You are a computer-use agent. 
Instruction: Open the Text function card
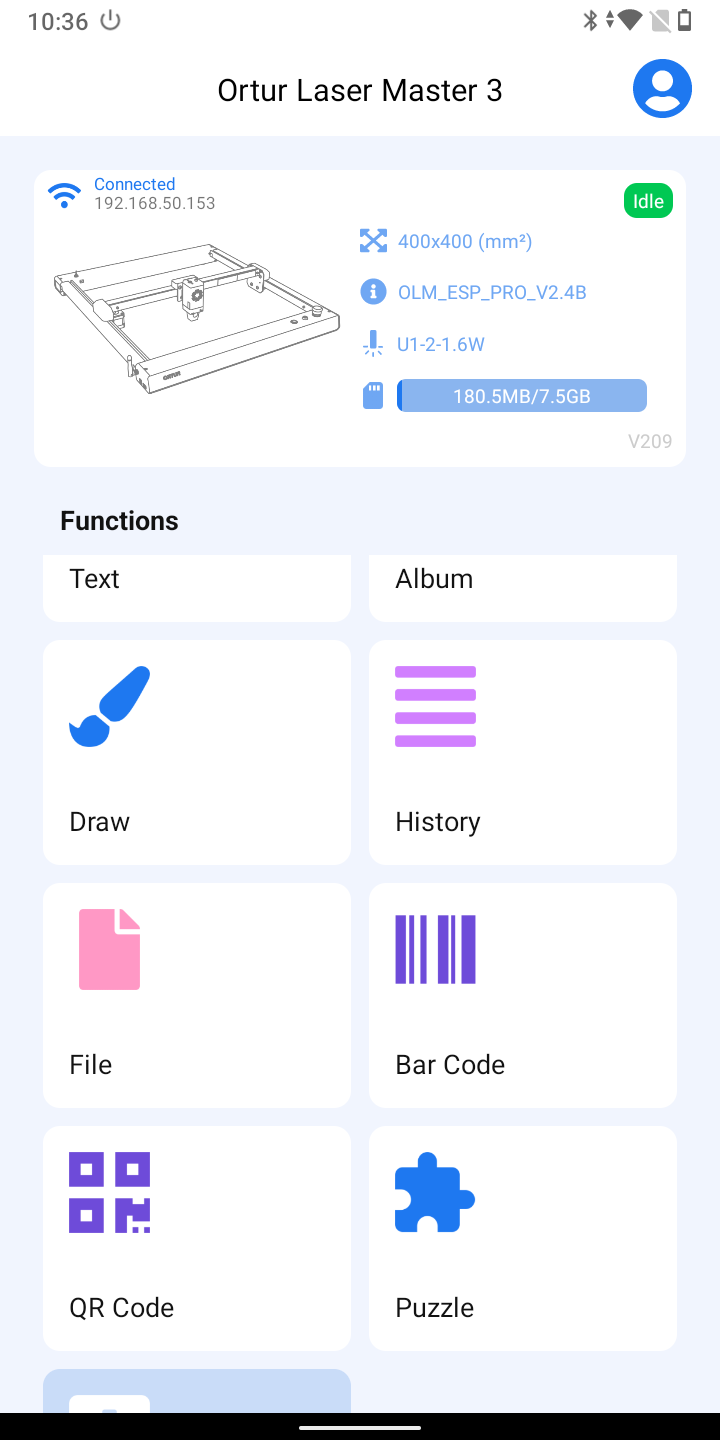tap(196, 586)
